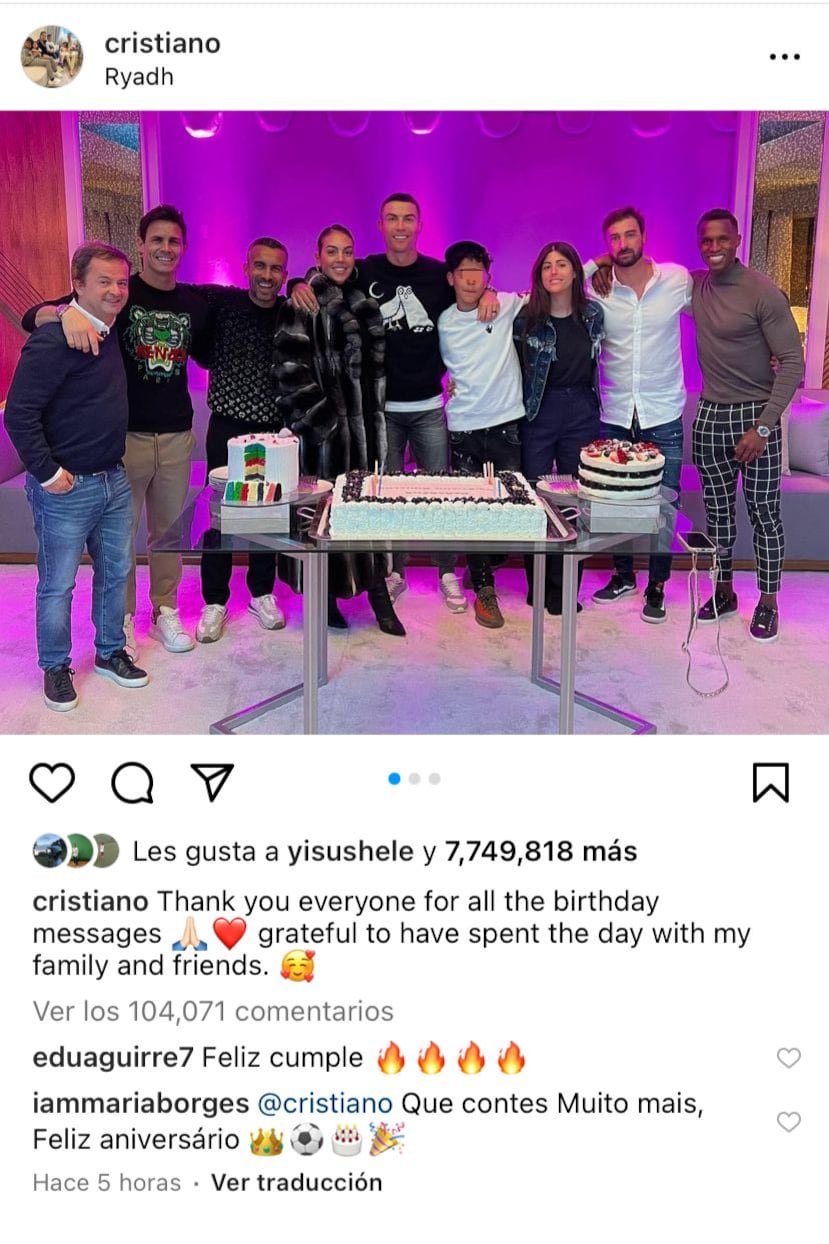The height and width of the screenshot is (1244, 829).
Task: Open iammariaborges's profile from the comment
Action: (x=141, y=1104)
